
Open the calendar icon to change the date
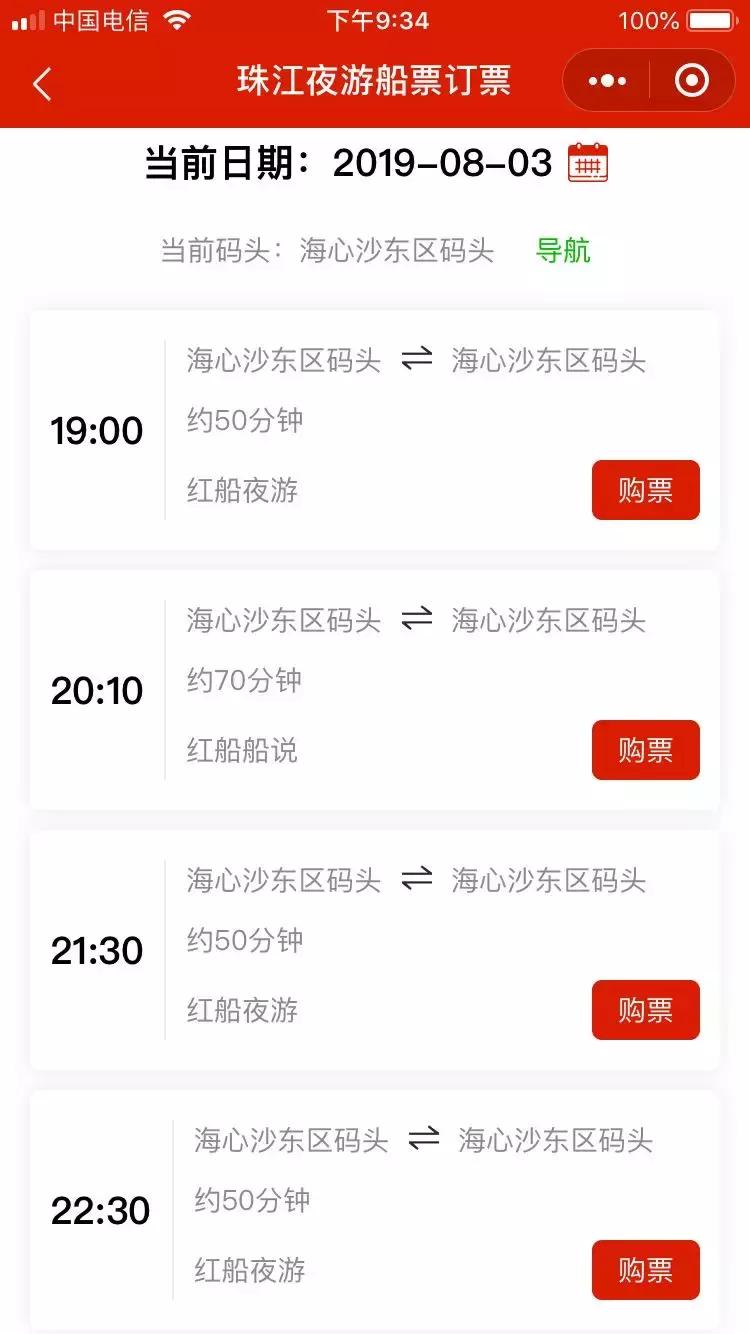588,162
